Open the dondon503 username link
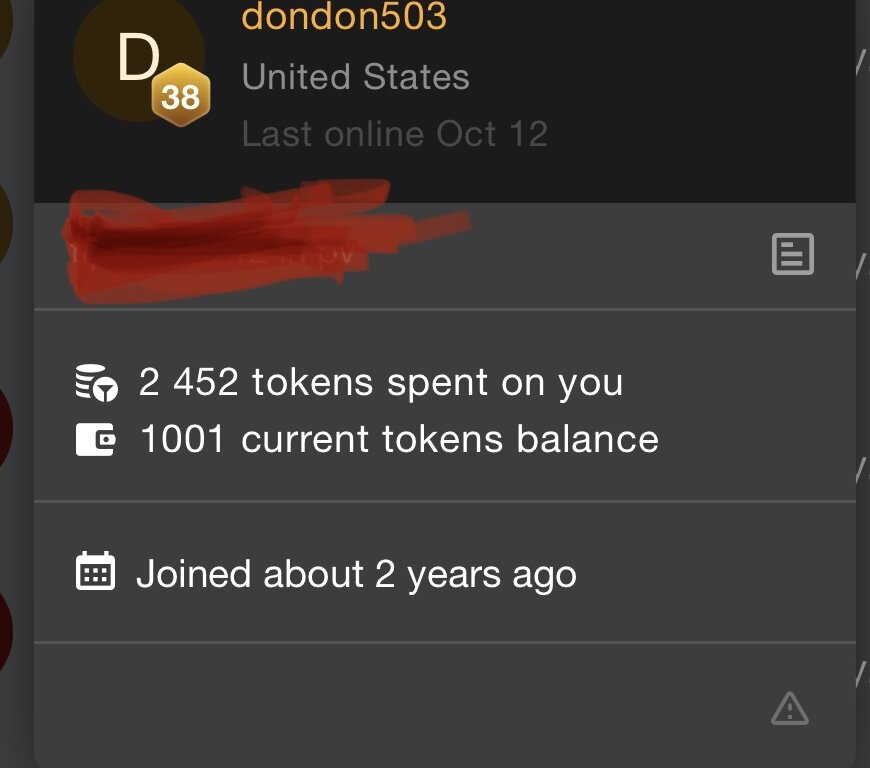This screenshot has height=768, width=870. pyautogui.click(x=344, y=16)
